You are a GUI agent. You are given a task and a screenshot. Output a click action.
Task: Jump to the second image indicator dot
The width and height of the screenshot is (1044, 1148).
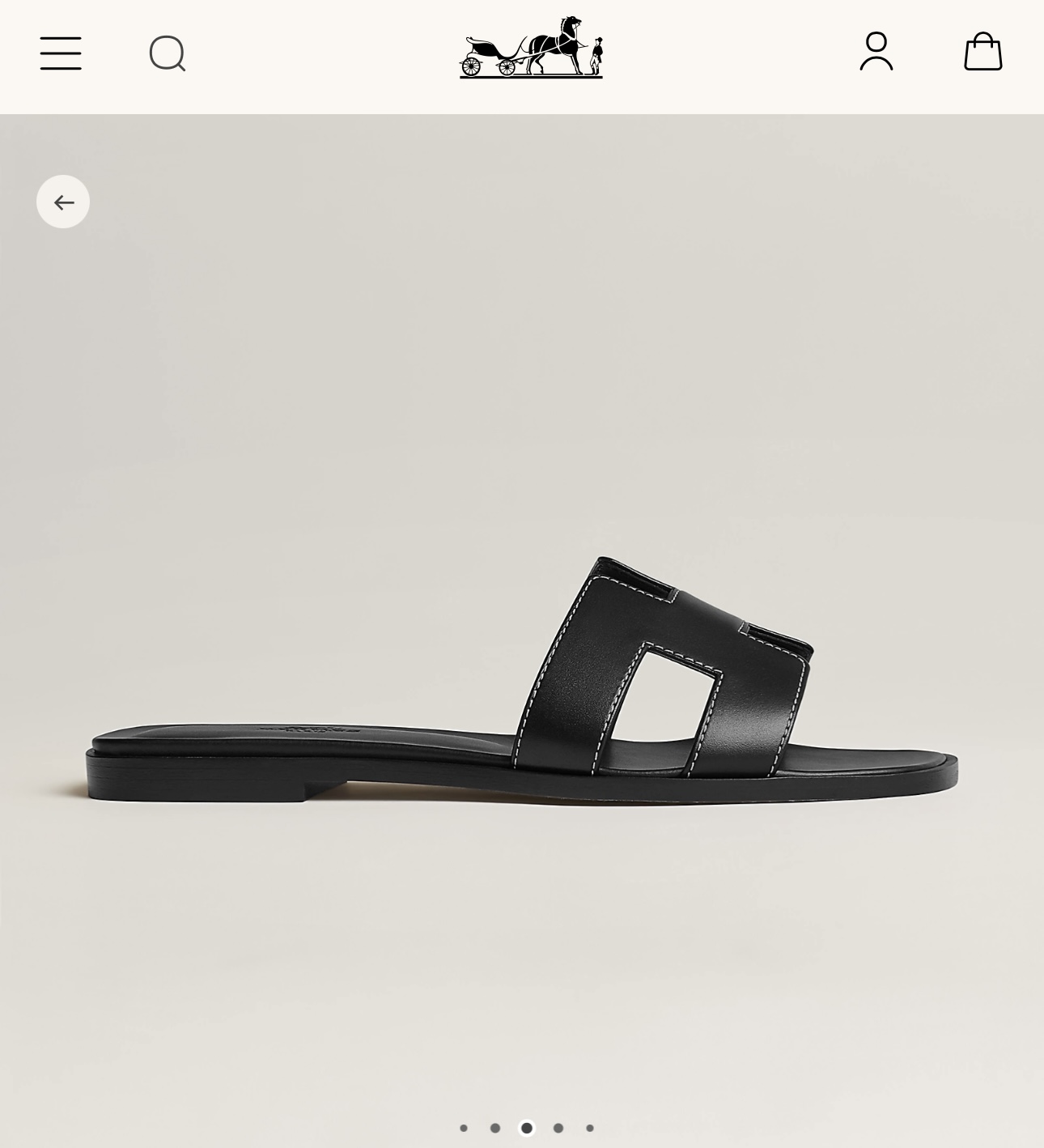[495, 1127]
